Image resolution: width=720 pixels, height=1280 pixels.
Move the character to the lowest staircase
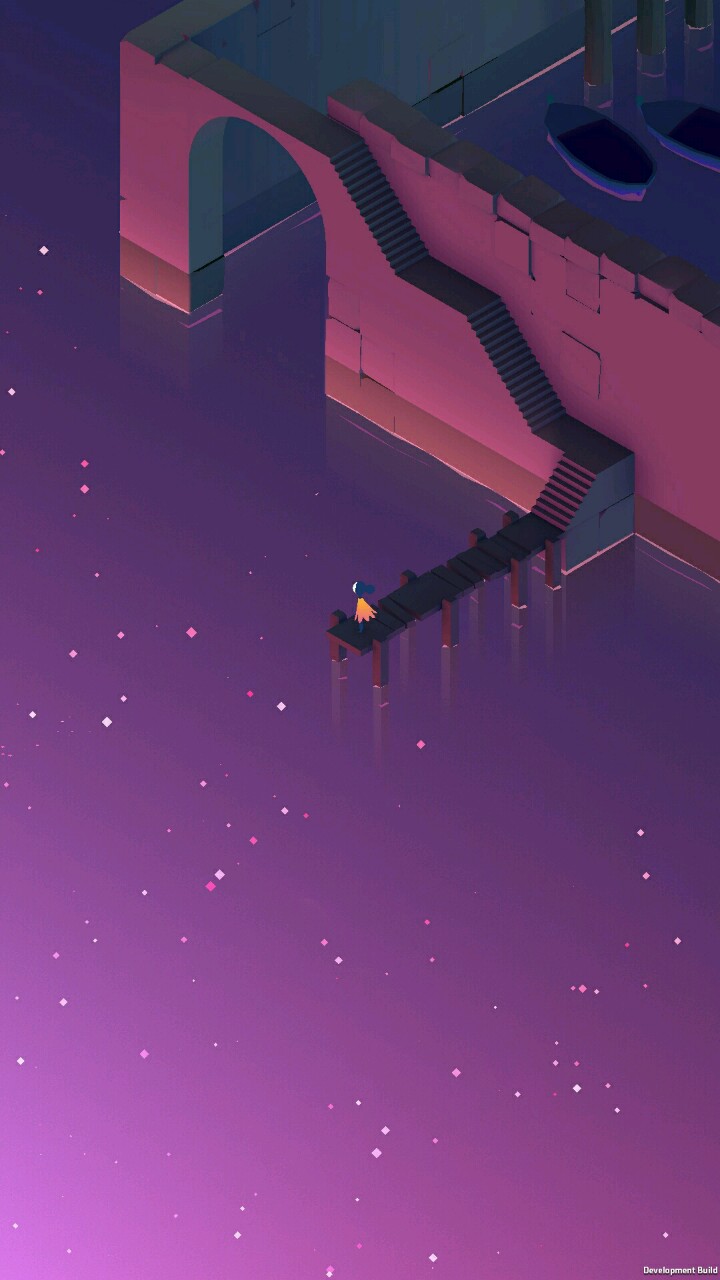[x=567, y=490]
